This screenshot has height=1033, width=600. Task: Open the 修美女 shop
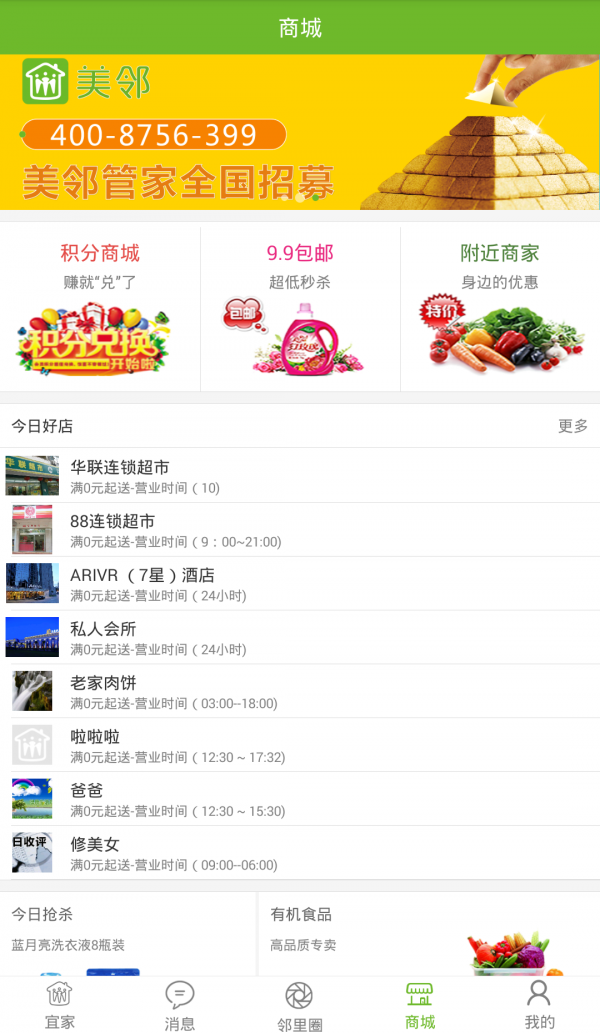(x=300, y=854)
